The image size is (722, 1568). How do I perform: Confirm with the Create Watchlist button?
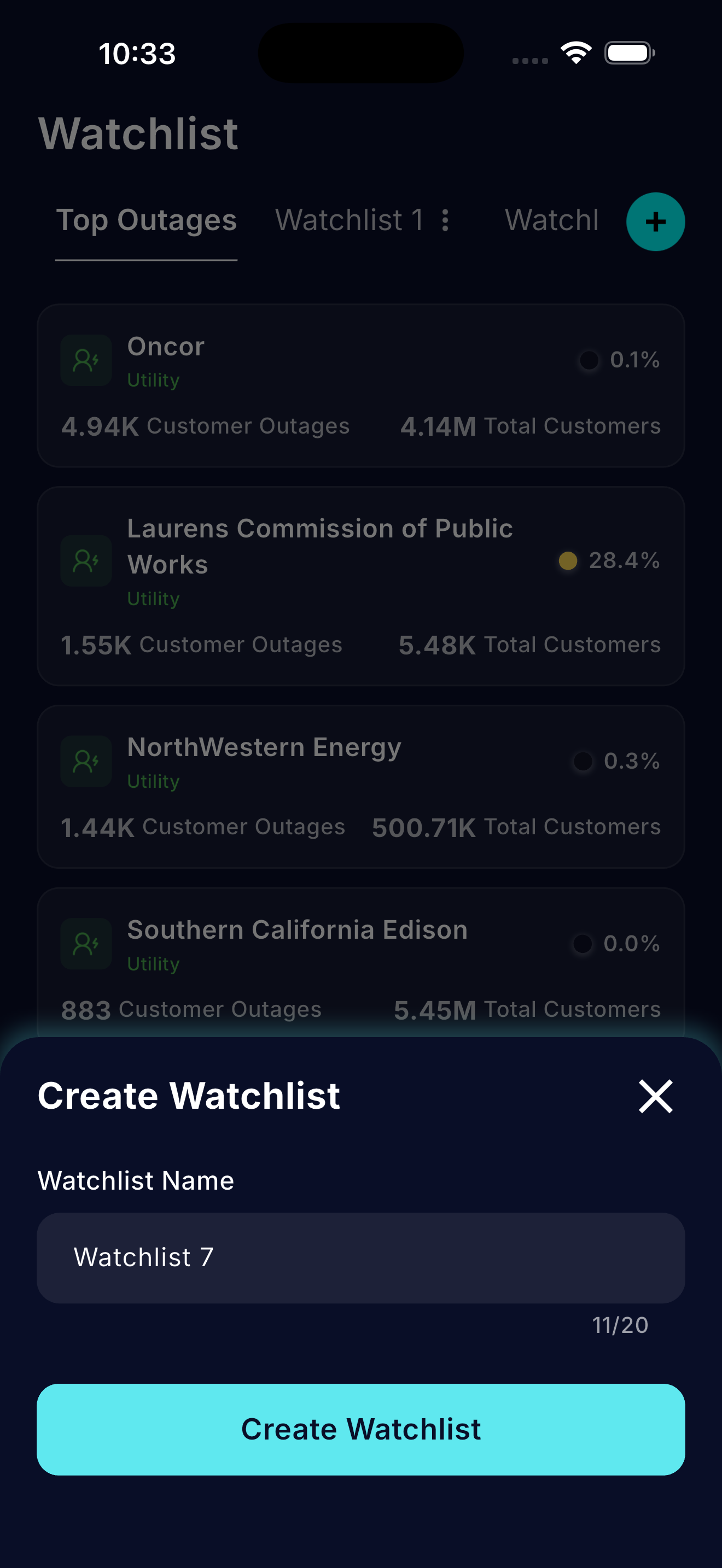coord(360,1429)
